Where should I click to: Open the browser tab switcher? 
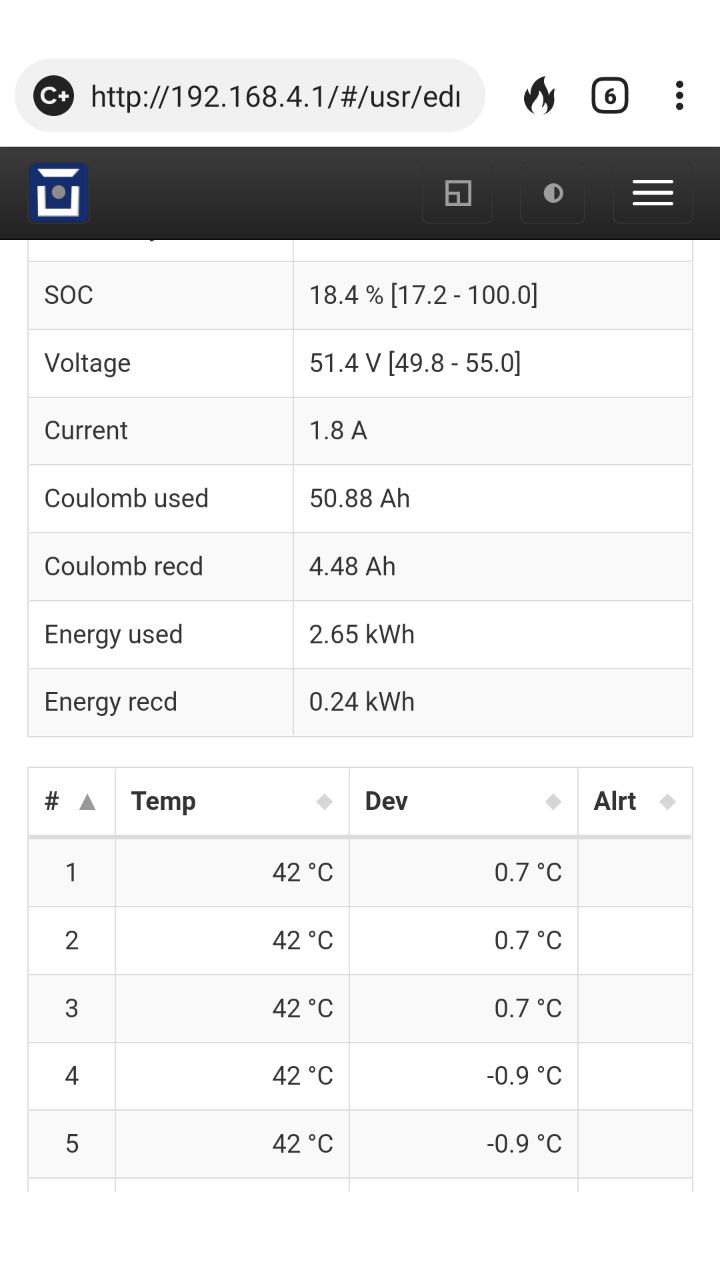609,96
